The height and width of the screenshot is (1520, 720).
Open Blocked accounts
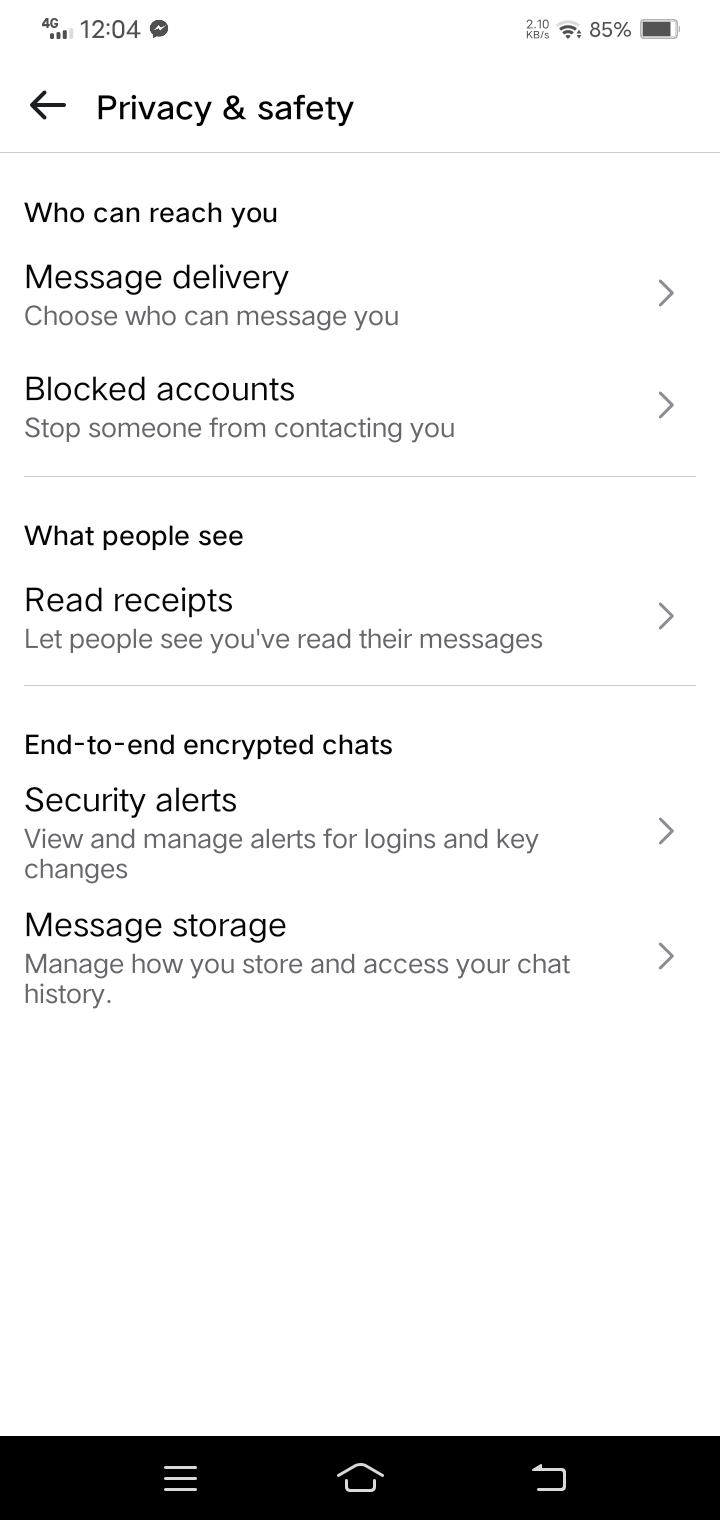[360, 406]
